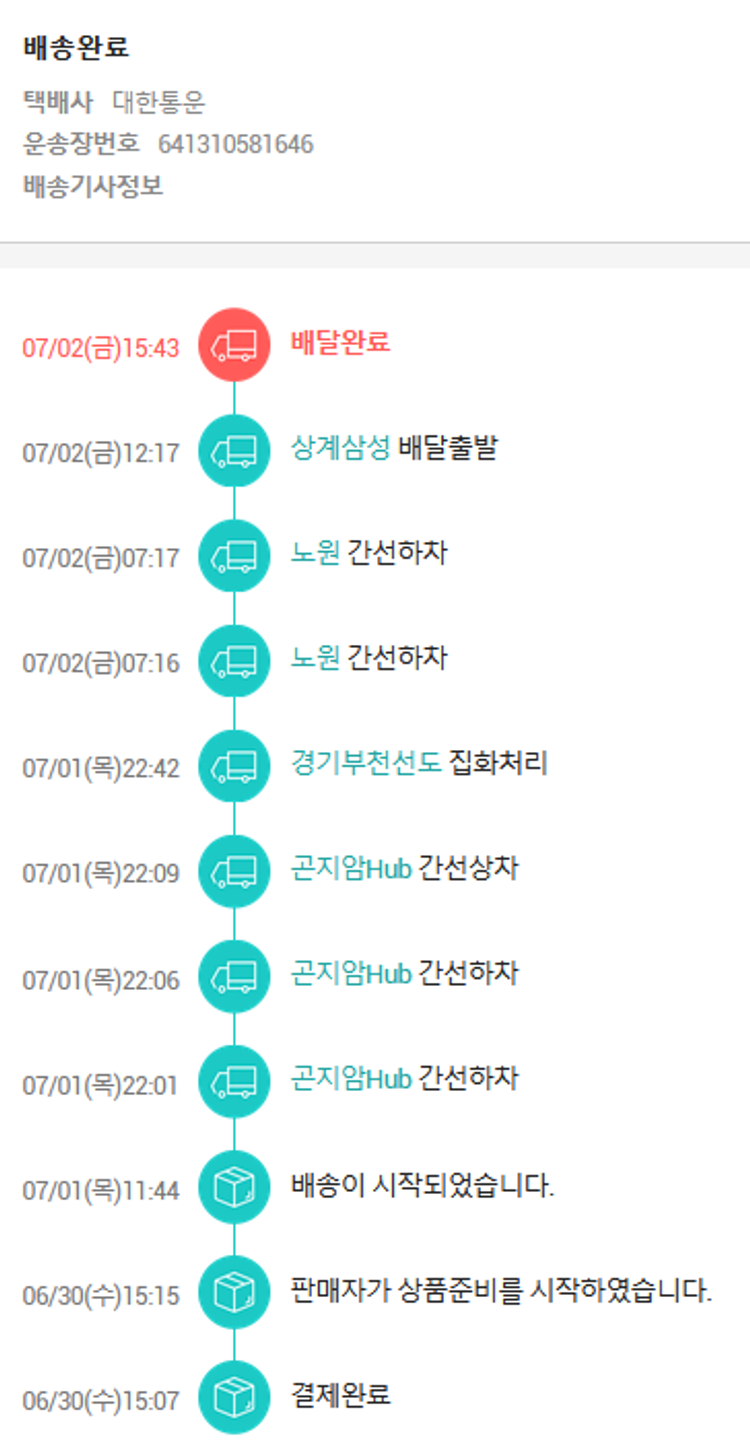
Task: Open the 곤지암Hub link beside 간선상차
Action: 351,868
